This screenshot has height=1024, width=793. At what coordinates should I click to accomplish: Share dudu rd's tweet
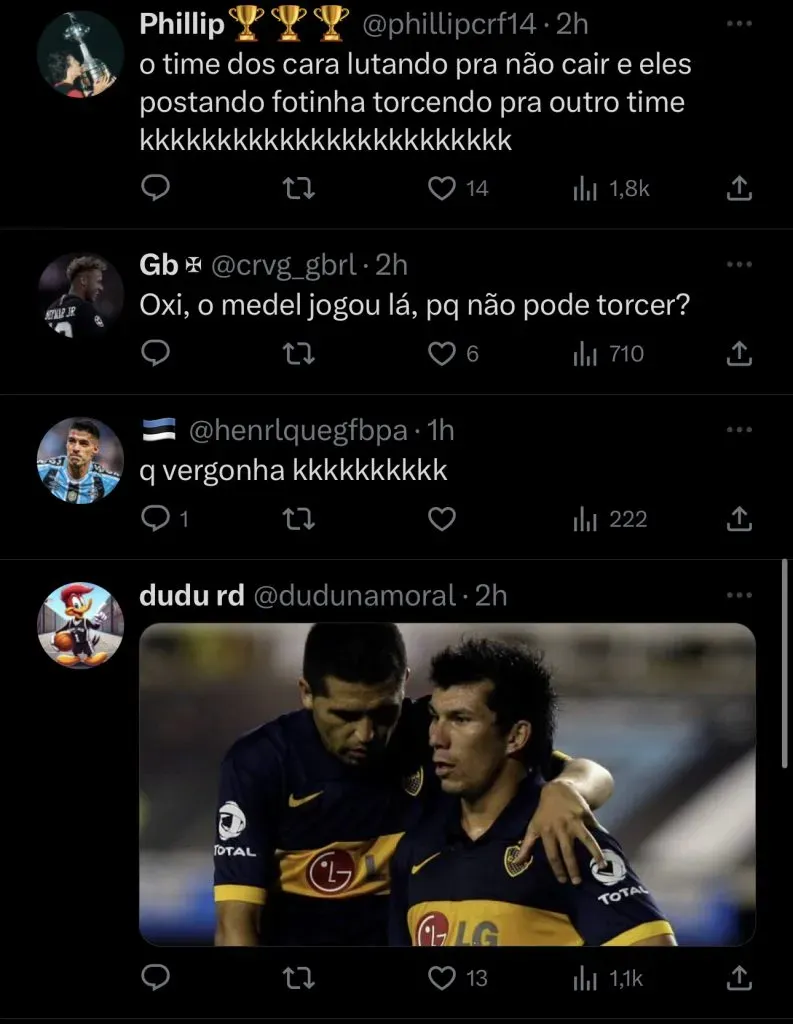tap(738, 977)
